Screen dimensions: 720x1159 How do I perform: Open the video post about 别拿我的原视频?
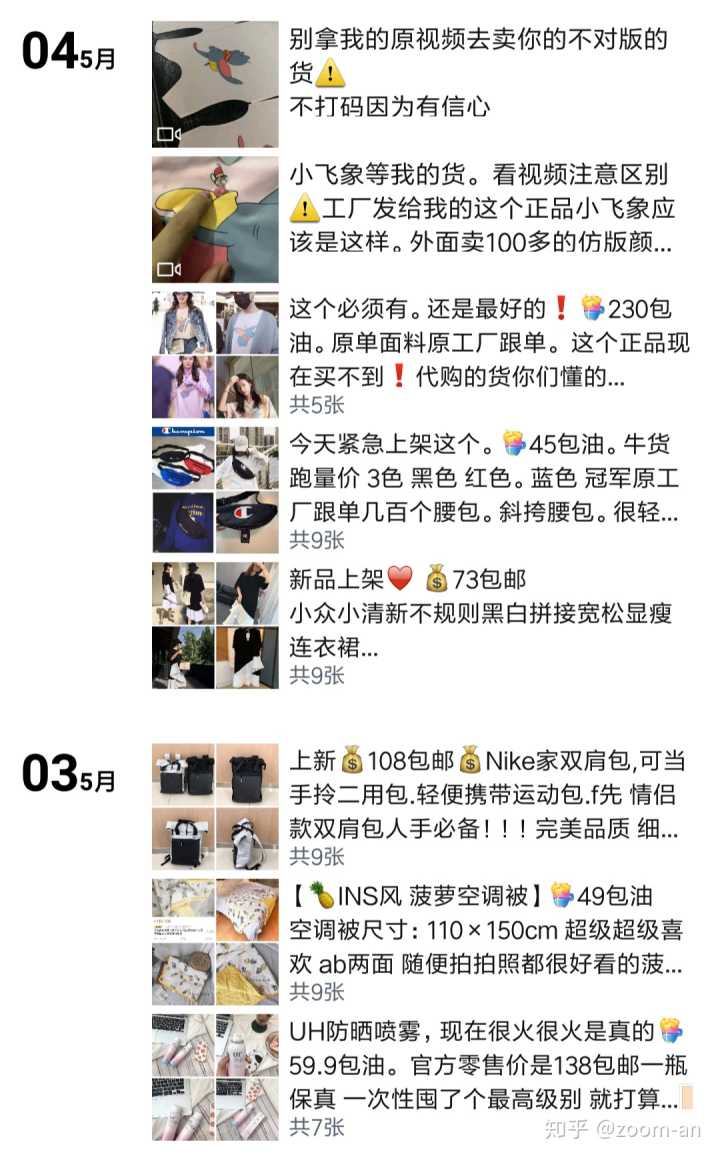click(x=216, y=84)
